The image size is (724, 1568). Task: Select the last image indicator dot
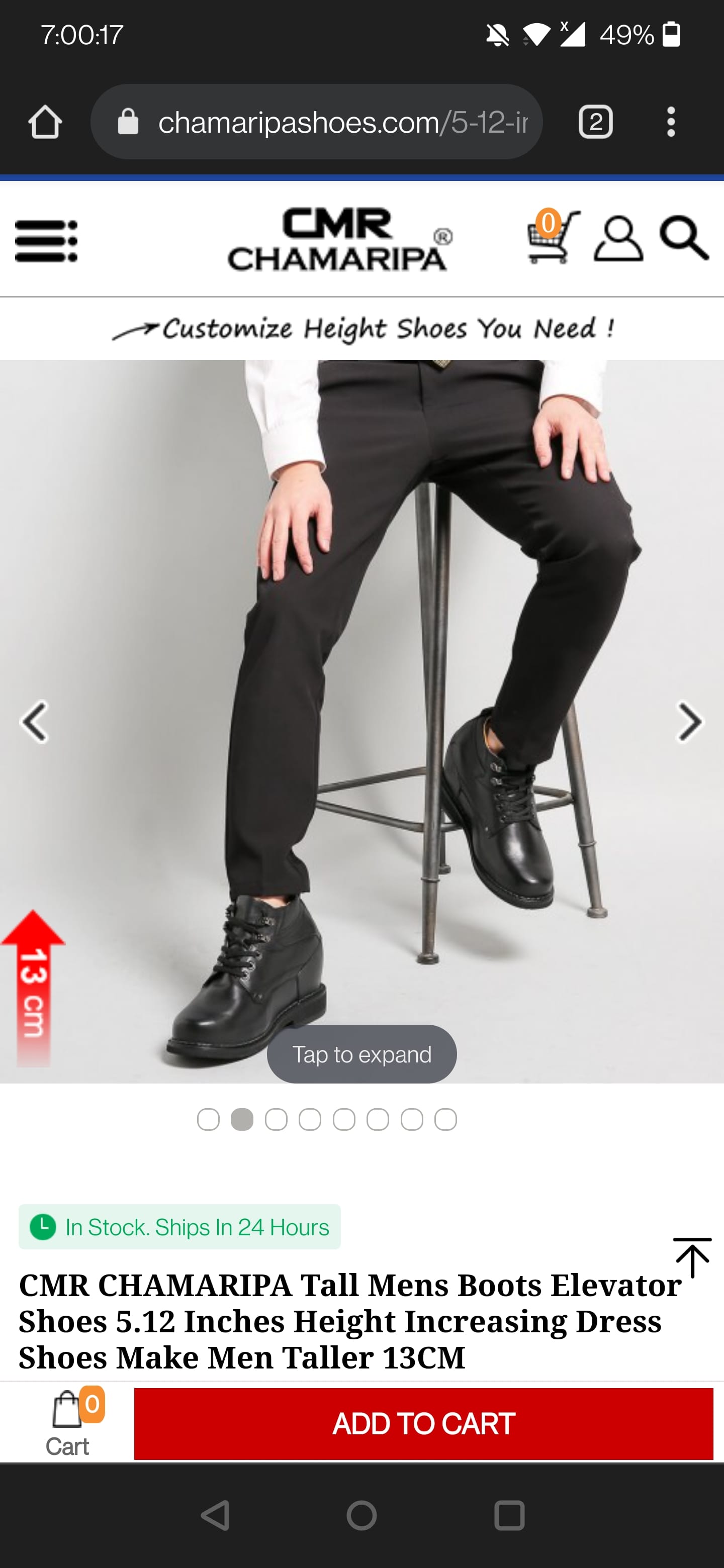pyautogui.click(x=446, y=1119)
